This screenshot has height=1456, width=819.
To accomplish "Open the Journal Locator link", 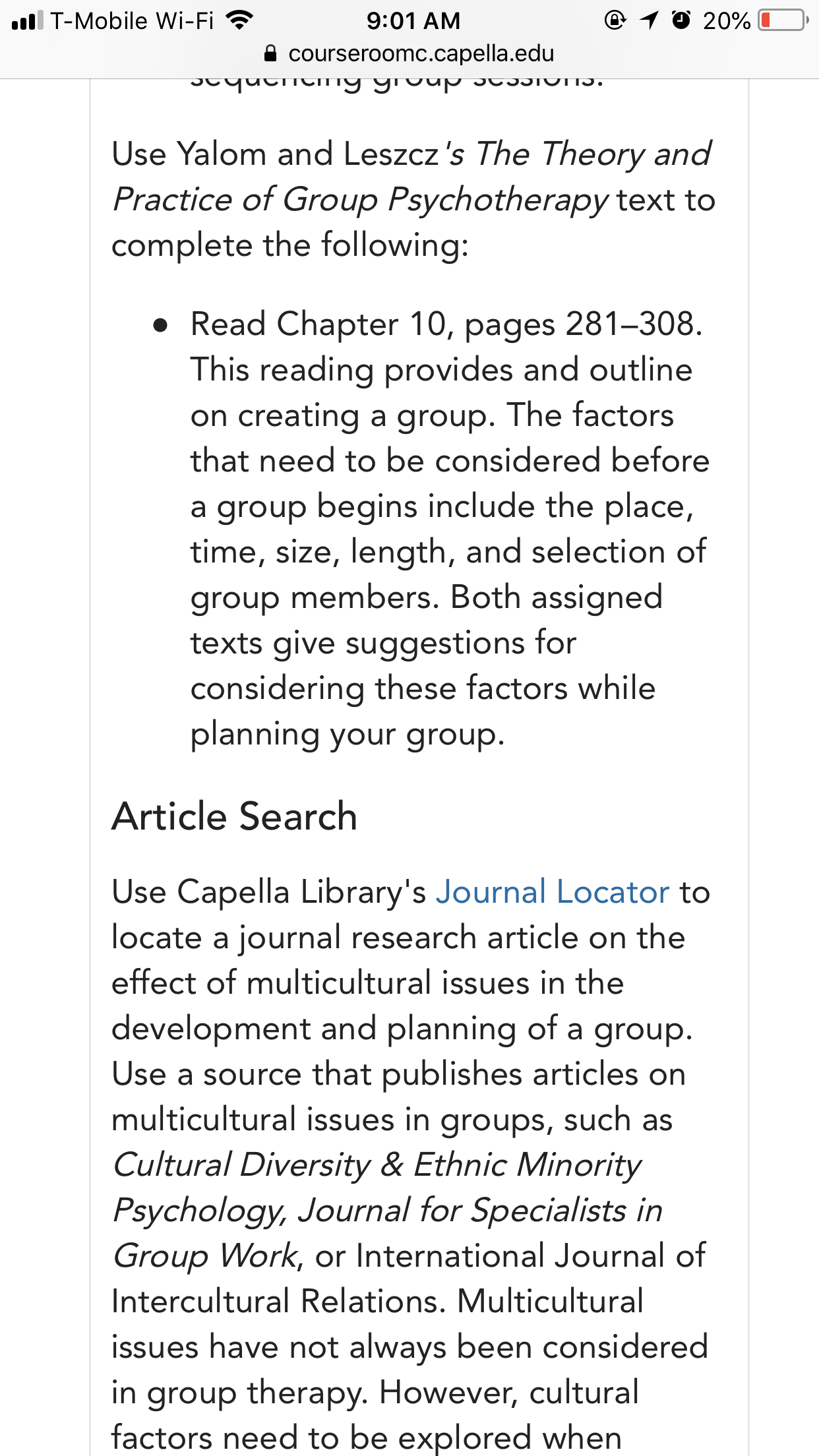I will pyautogui.click(x=553, y=892).
